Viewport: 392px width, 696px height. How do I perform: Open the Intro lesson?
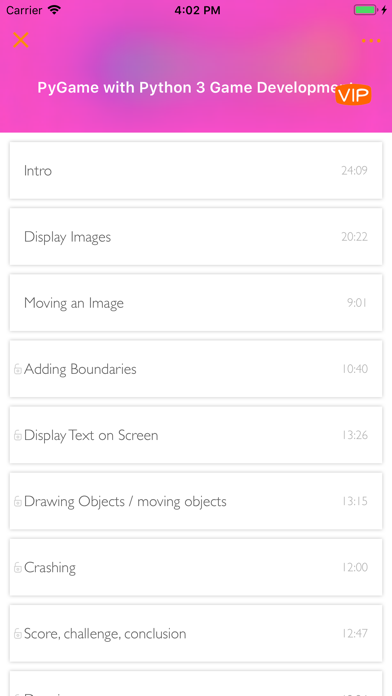click(196, 170)
